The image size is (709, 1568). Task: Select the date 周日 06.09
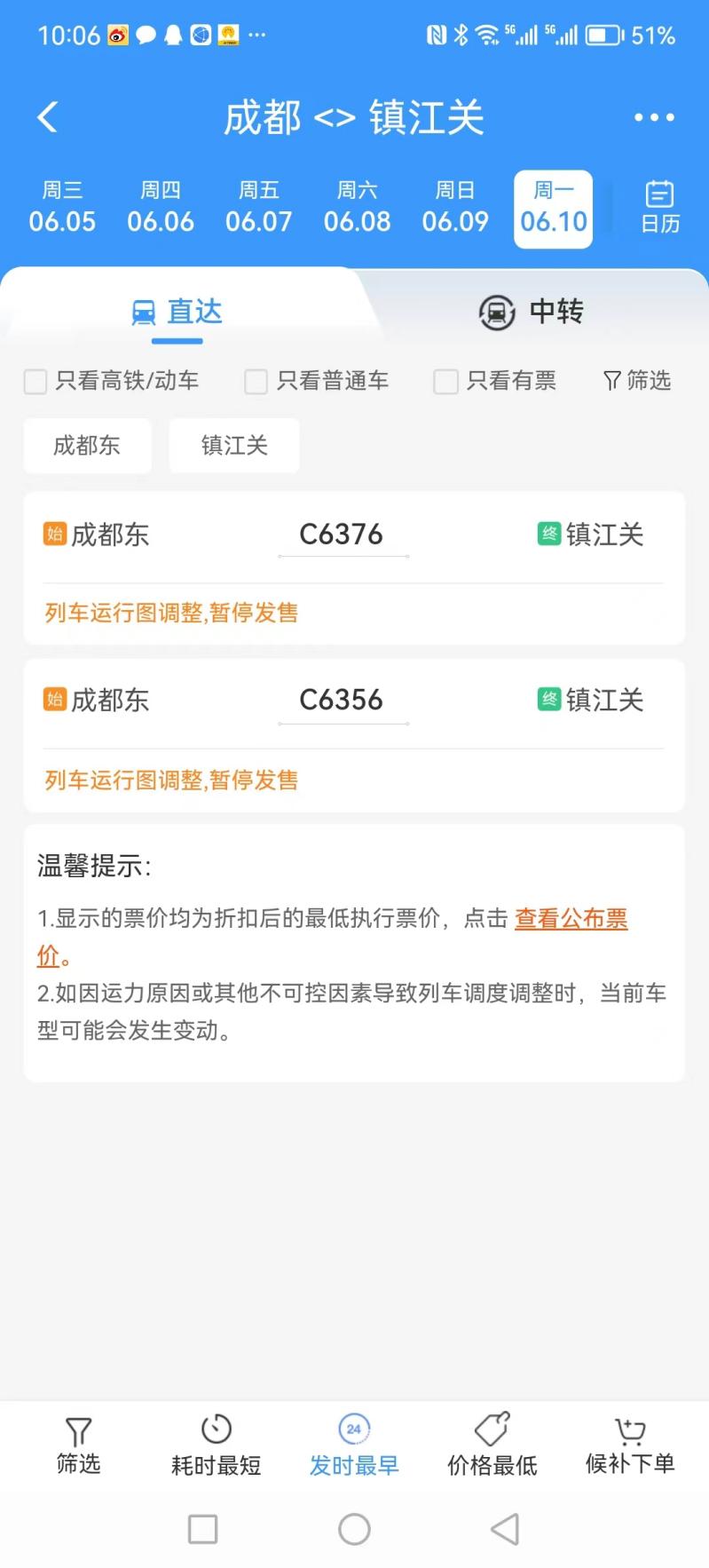(455, 208)
